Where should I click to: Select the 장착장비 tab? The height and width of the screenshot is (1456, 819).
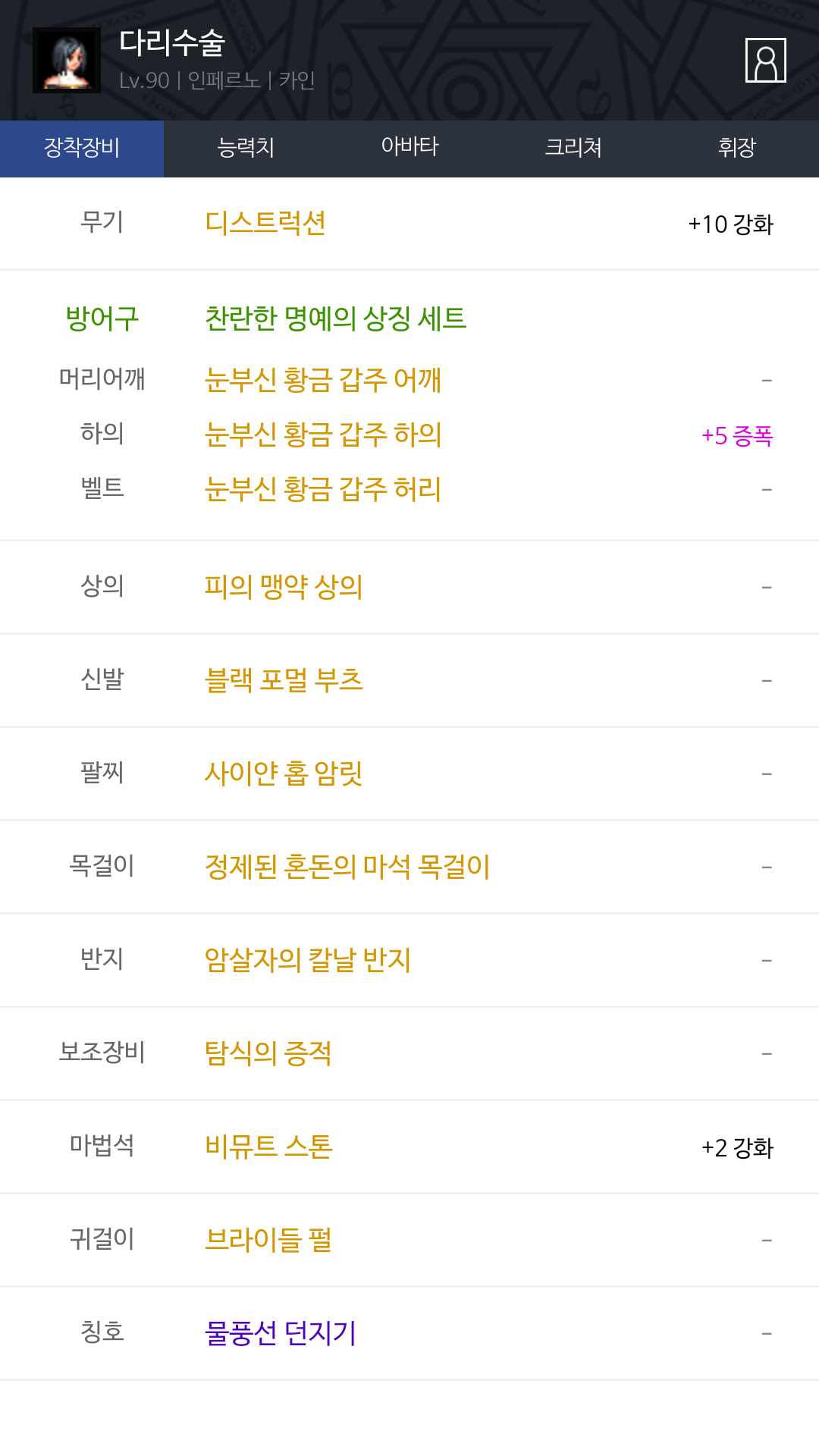point(82,149)
